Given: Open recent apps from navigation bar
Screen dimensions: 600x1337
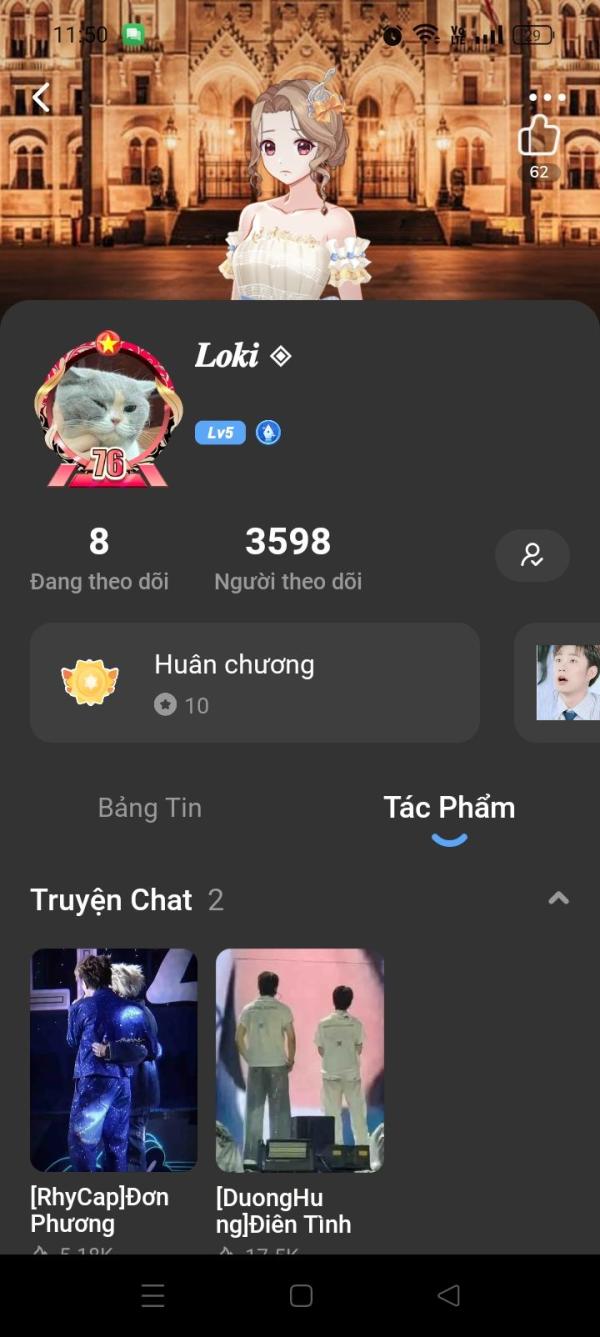Looking at the screenshot, I should [x=153, y=1296].
